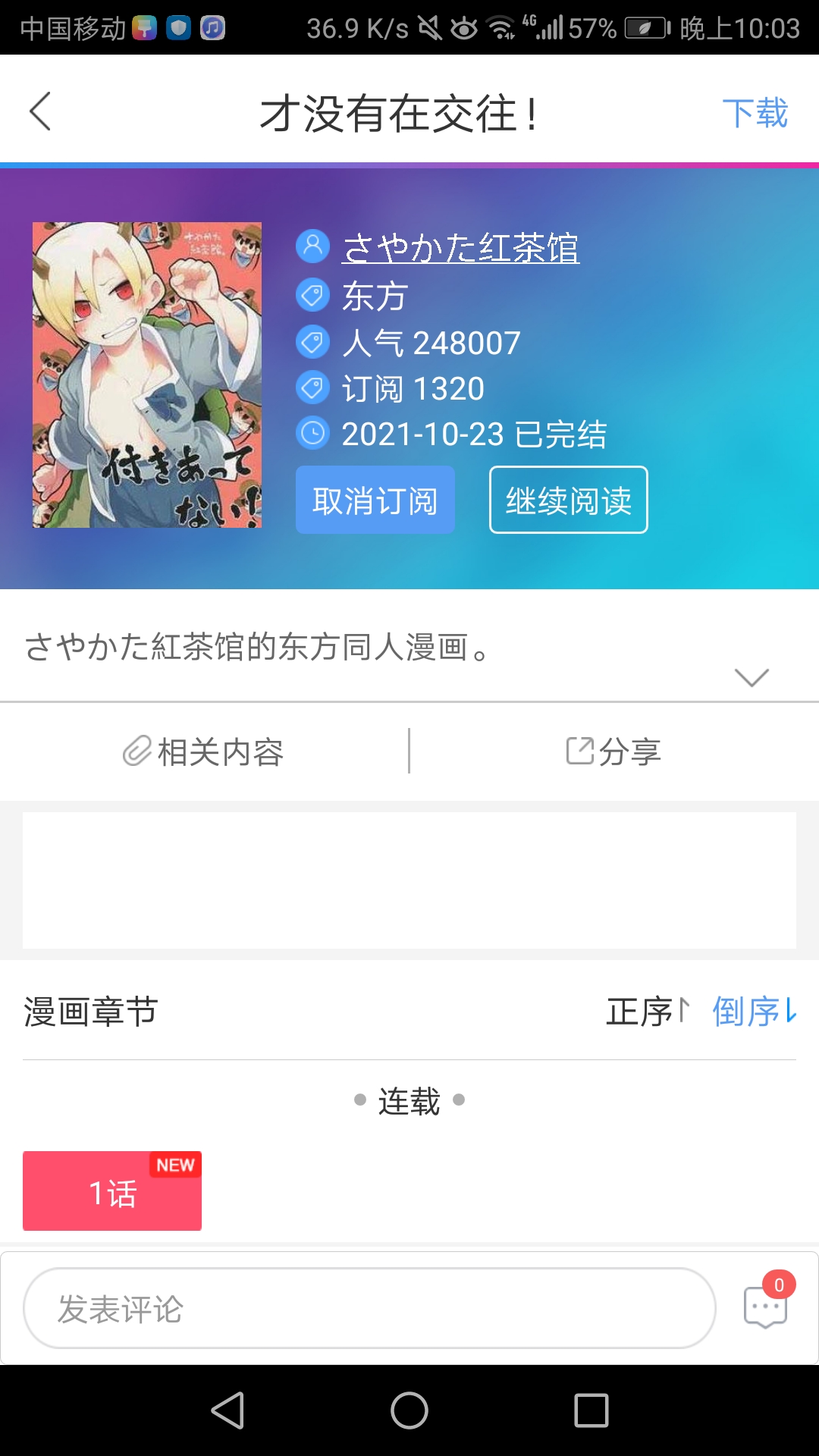Open 相关内容 related content

point(203,752)
